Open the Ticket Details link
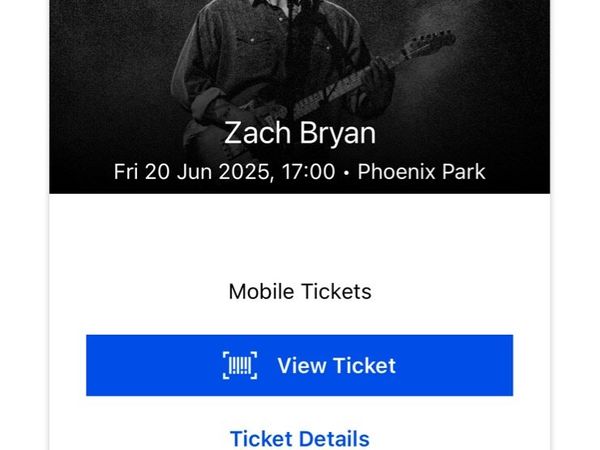Screen dimensions: 600x450 tap(299, 438)
